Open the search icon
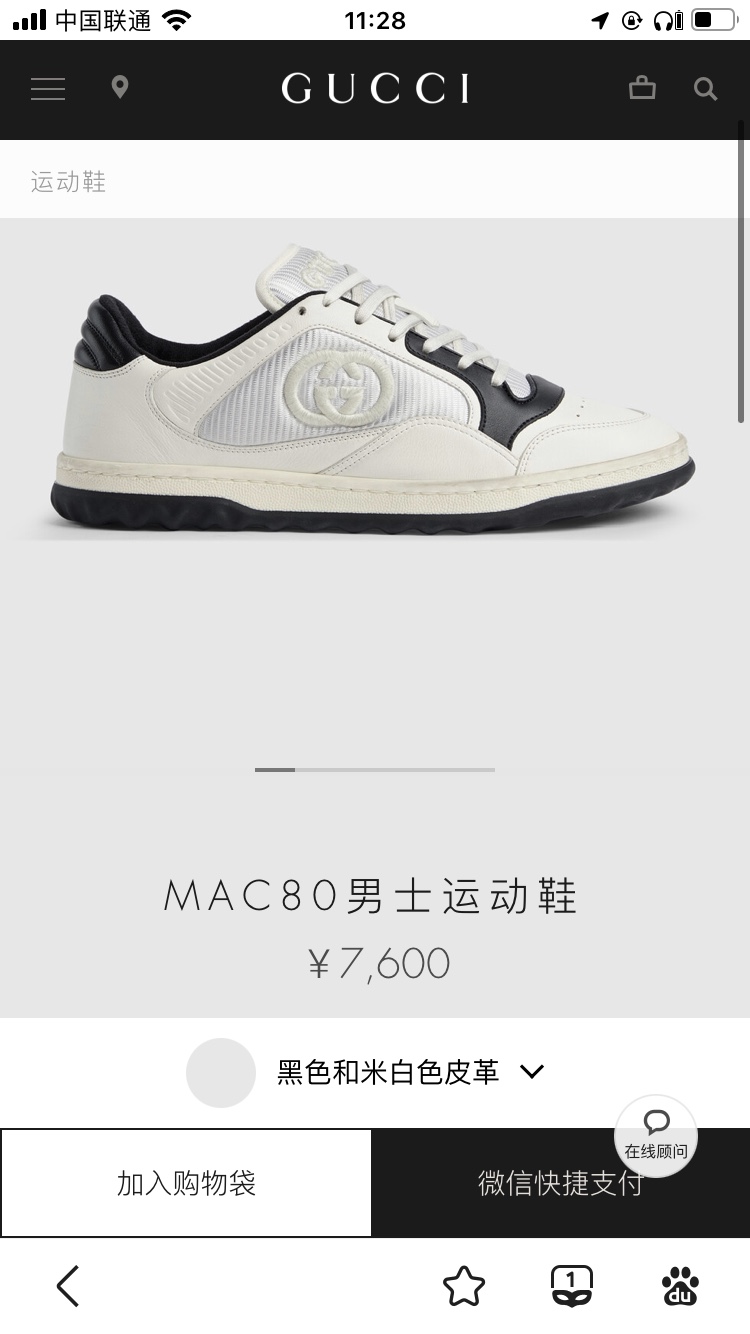 click(x=705, y=90)
